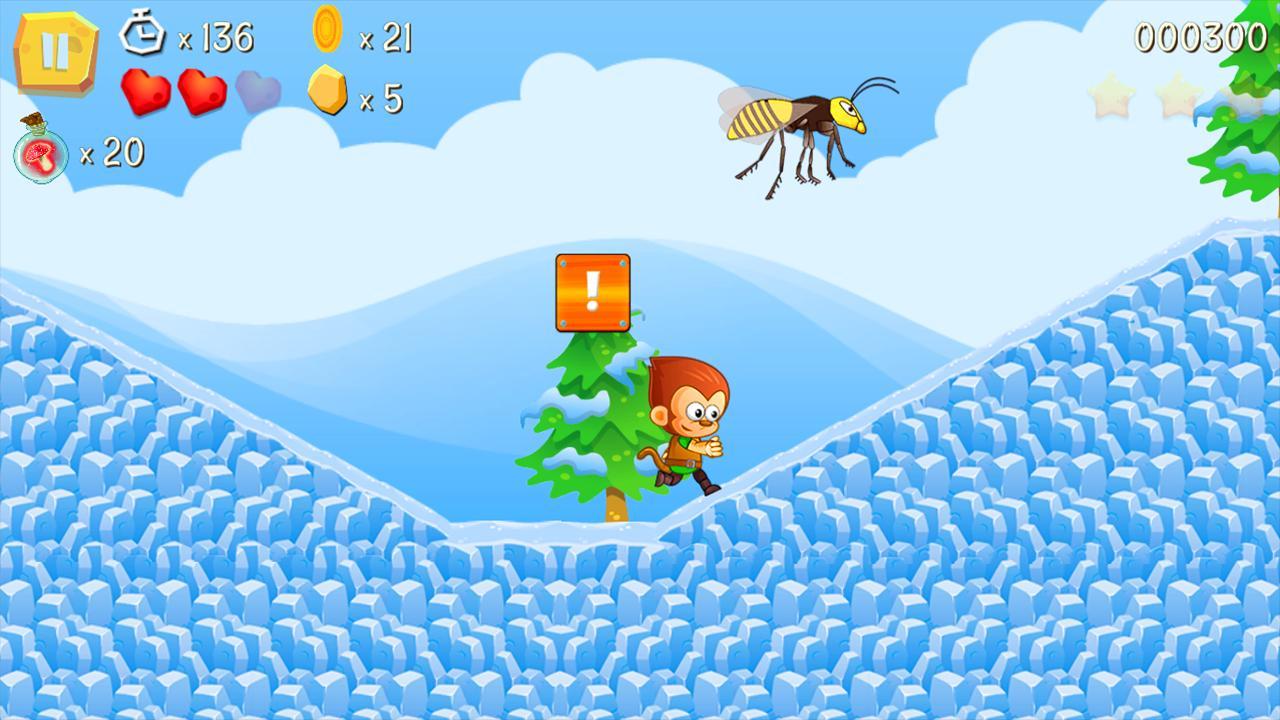The width and height of the screenshot is (1280, 720).
Task: Use the mushroom potion item
Action: [41, 153]
